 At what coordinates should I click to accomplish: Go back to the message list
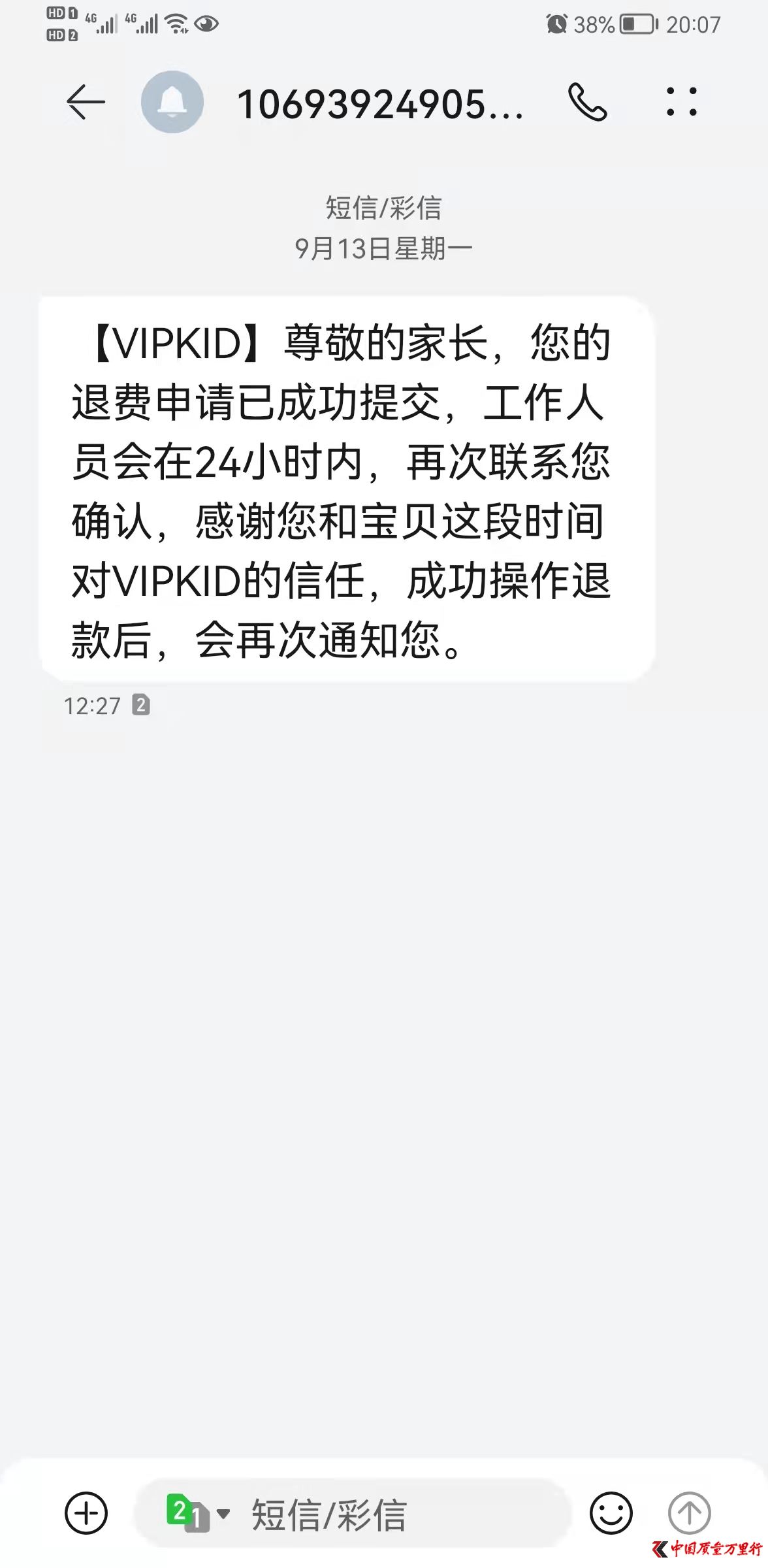(x=86, y=103)
